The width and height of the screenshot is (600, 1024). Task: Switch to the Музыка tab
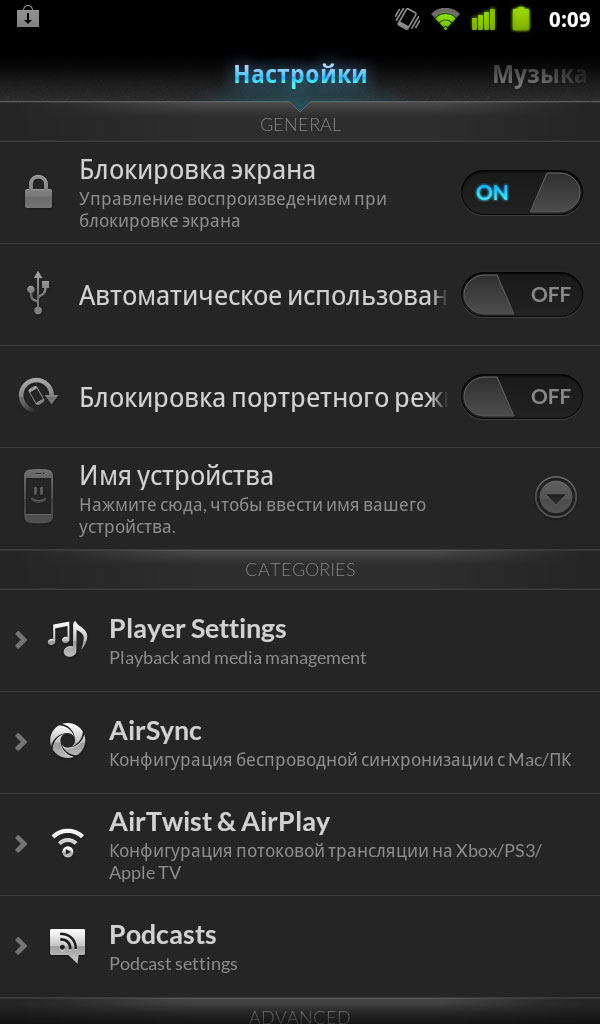(x=540, y=75)
